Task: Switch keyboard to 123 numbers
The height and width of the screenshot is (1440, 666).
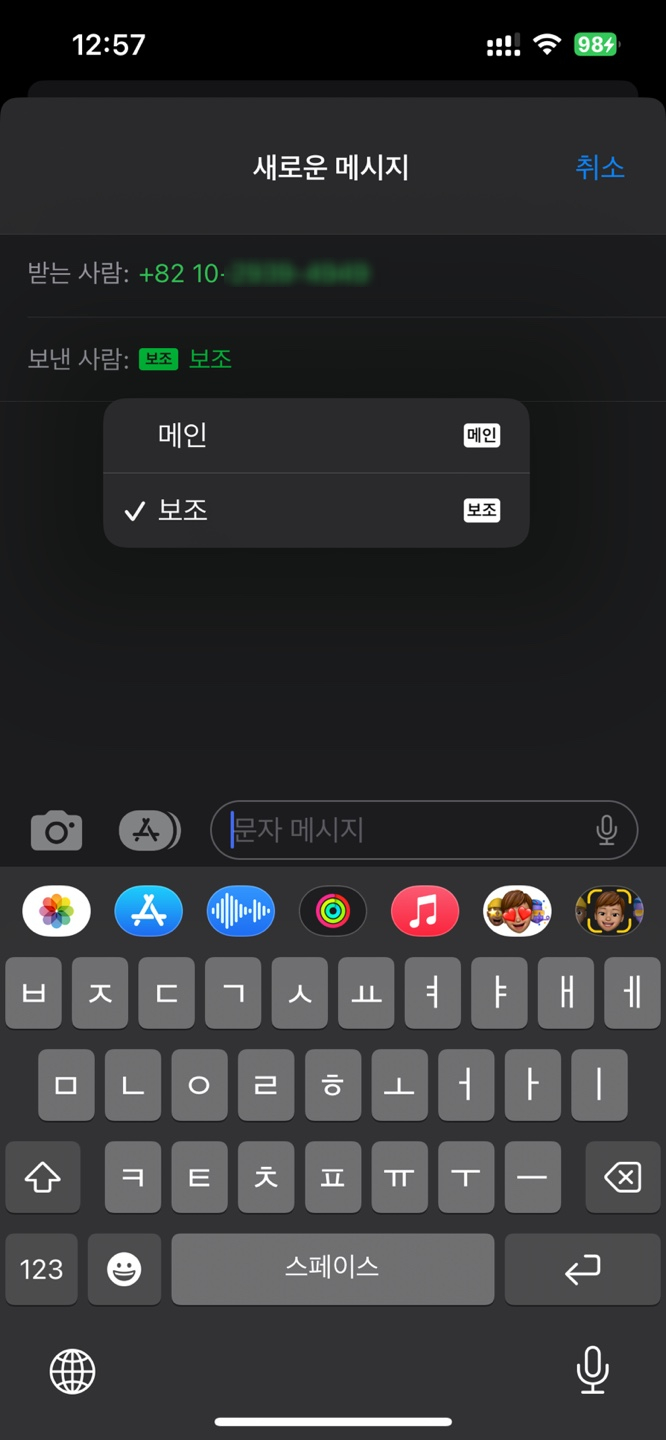Action: coord(41,1269)
